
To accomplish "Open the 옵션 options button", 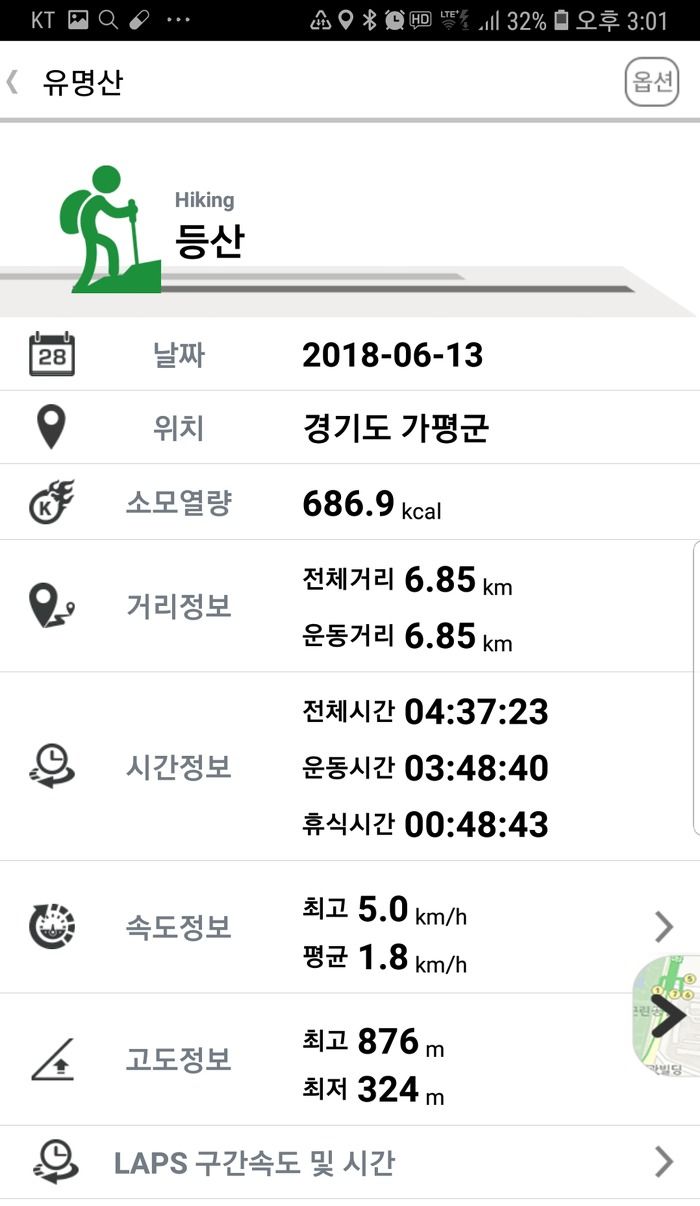I will [x=652, y=82].
